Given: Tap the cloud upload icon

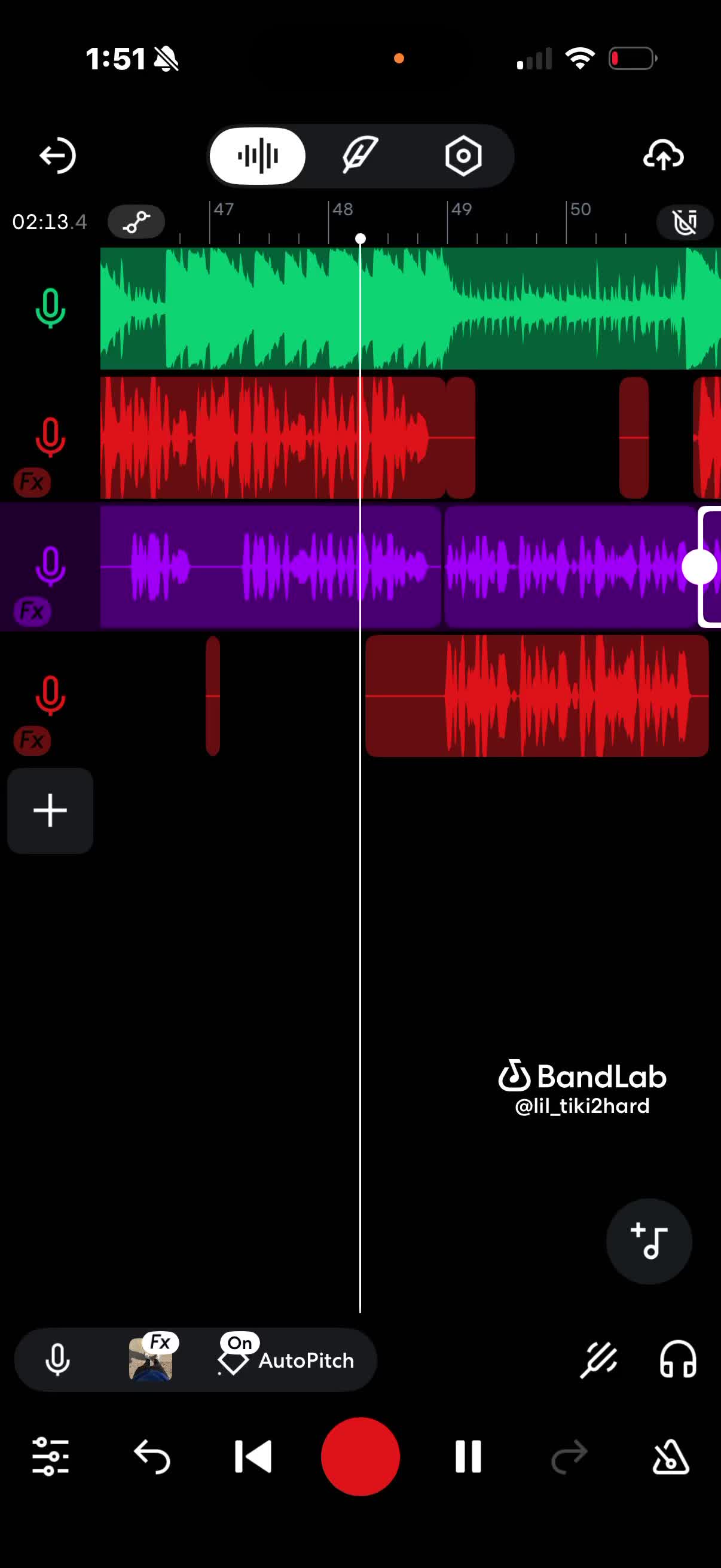Looking at the screenshot, I should (663, 155).
